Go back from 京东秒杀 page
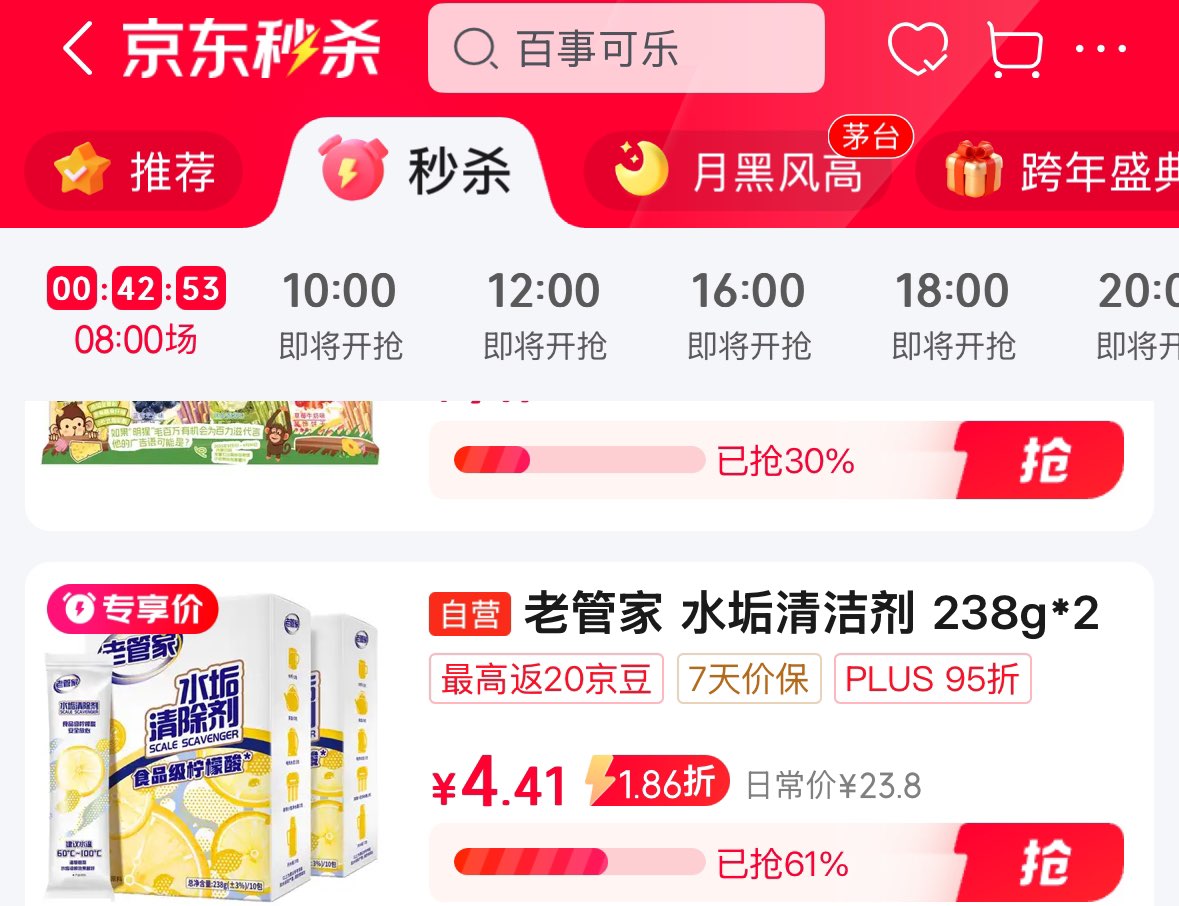1179x906 pixels. (78, 48)
